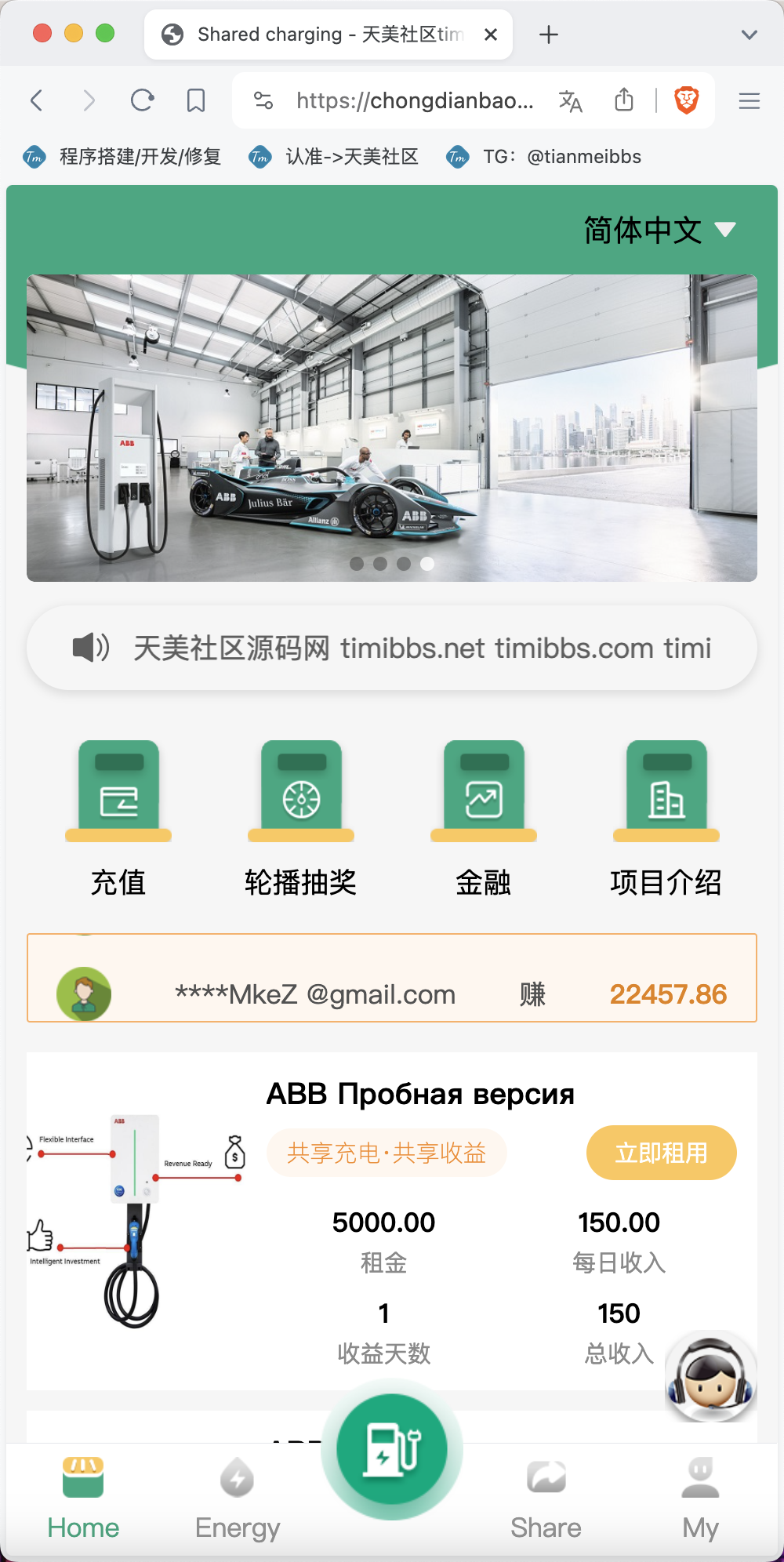Switch to the Share tab
Image resolution: width=784 pixels, height=1562 pixels.
pyautogui.click(x=546, y=1498)
